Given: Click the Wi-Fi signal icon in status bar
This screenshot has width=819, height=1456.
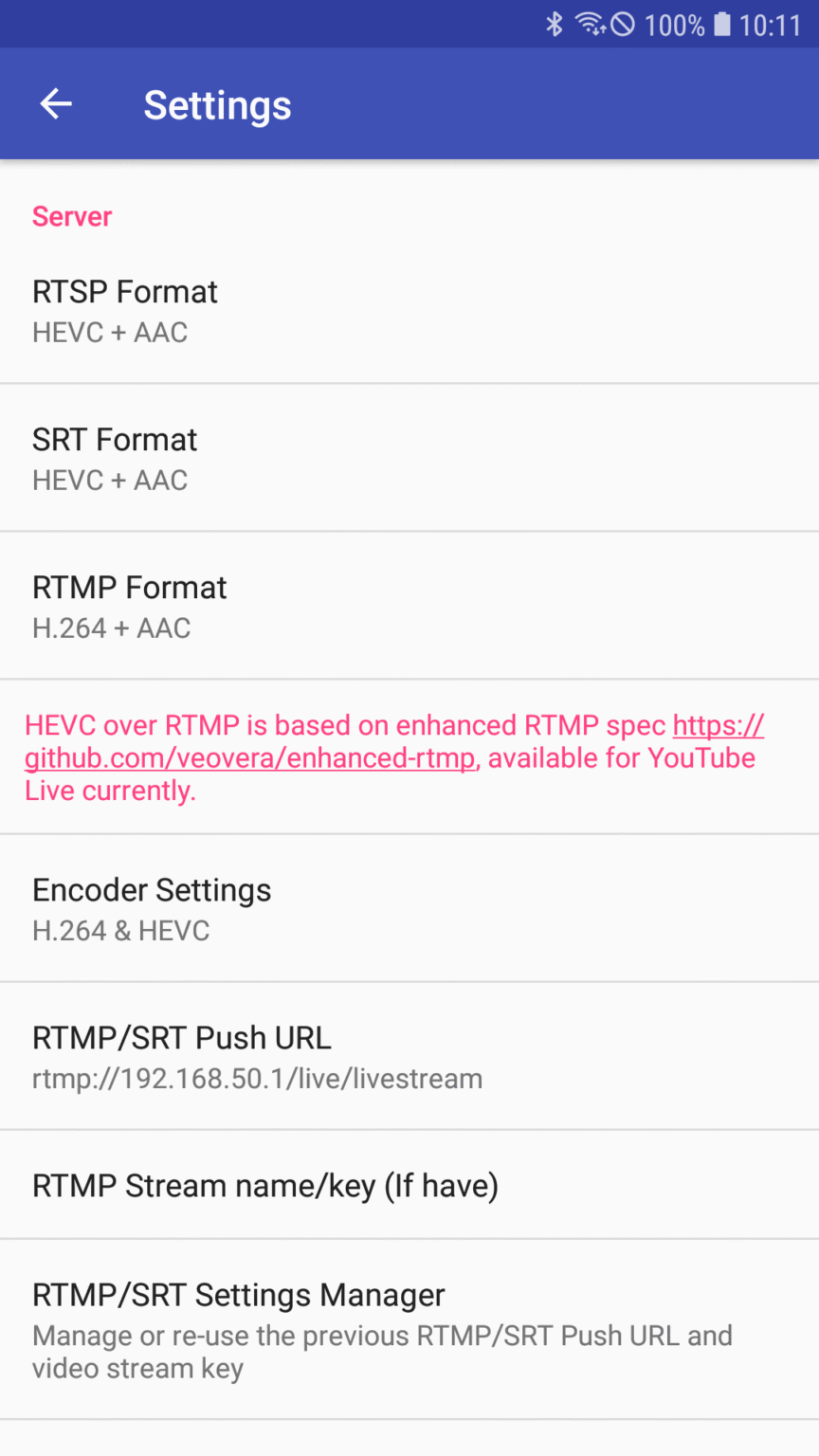Looking at the screenshot, I should coord(592,24).
